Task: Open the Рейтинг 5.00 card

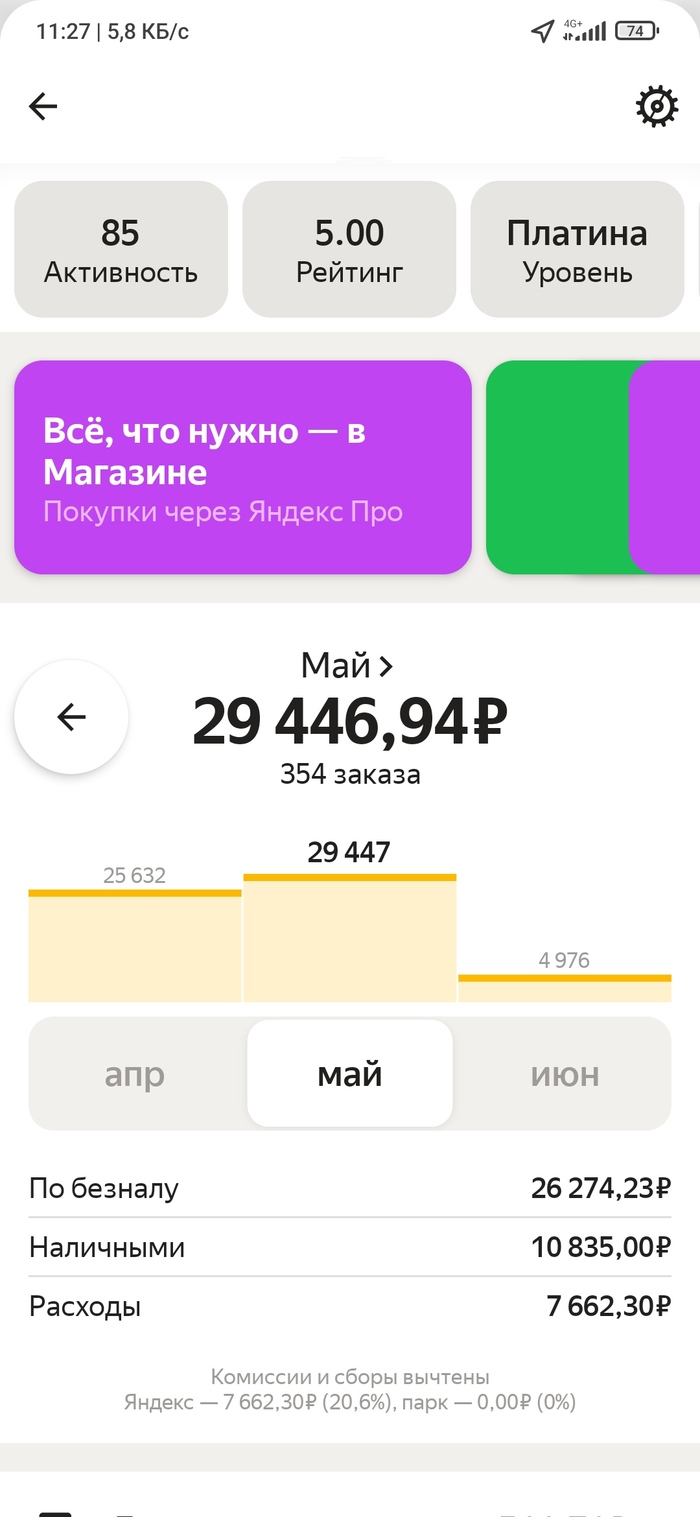Action: pos(349,250)
